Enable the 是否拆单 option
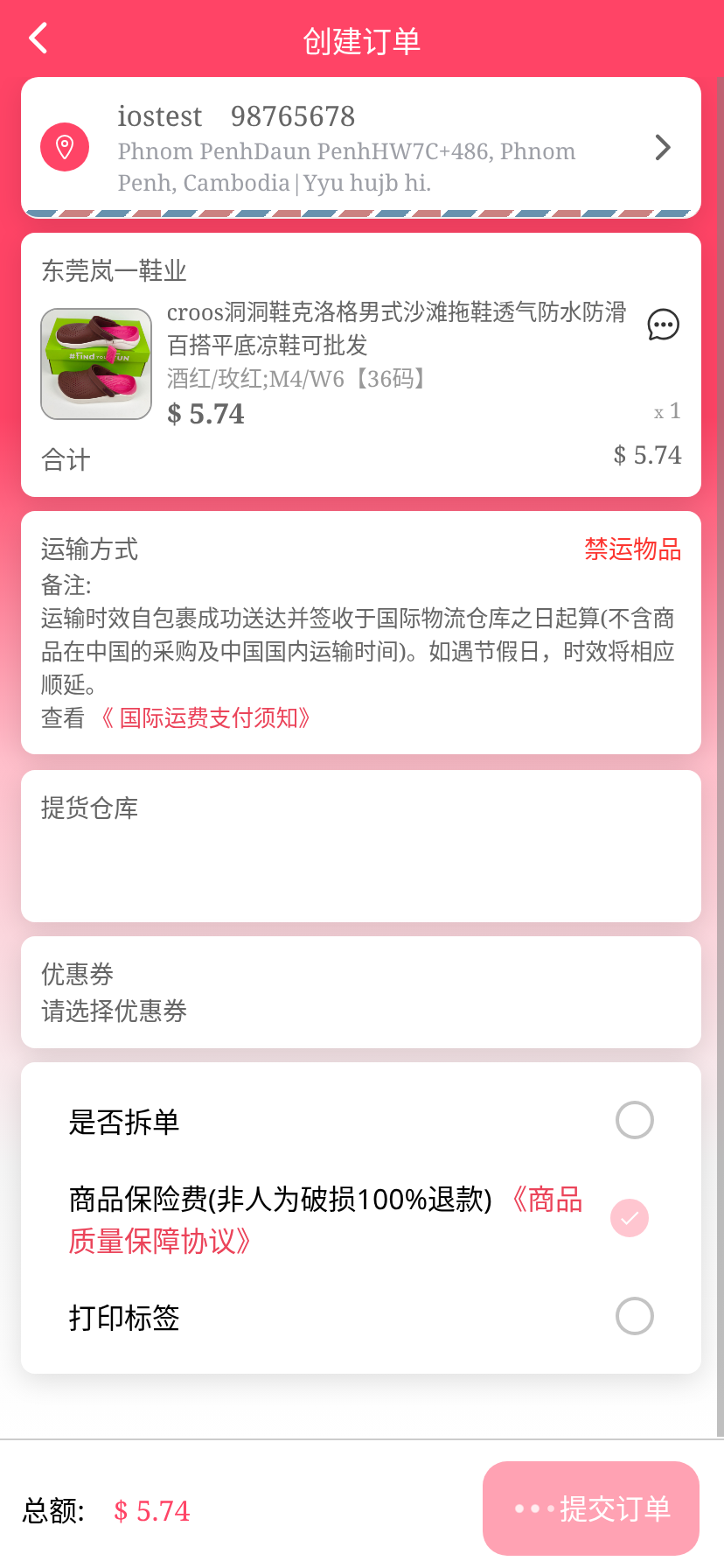 pyautogui.click(x=634, y=1120)
